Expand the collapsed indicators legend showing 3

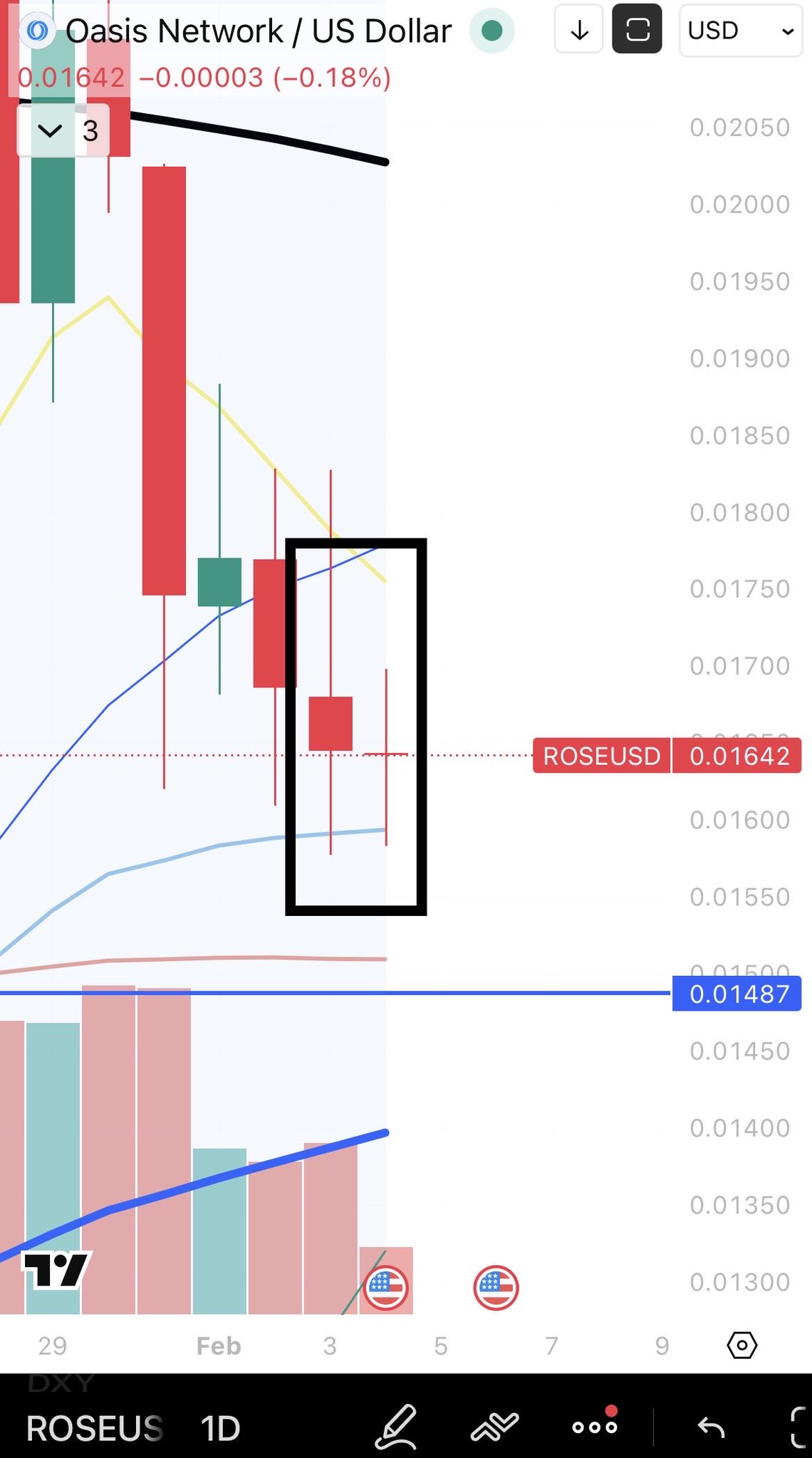63,130
